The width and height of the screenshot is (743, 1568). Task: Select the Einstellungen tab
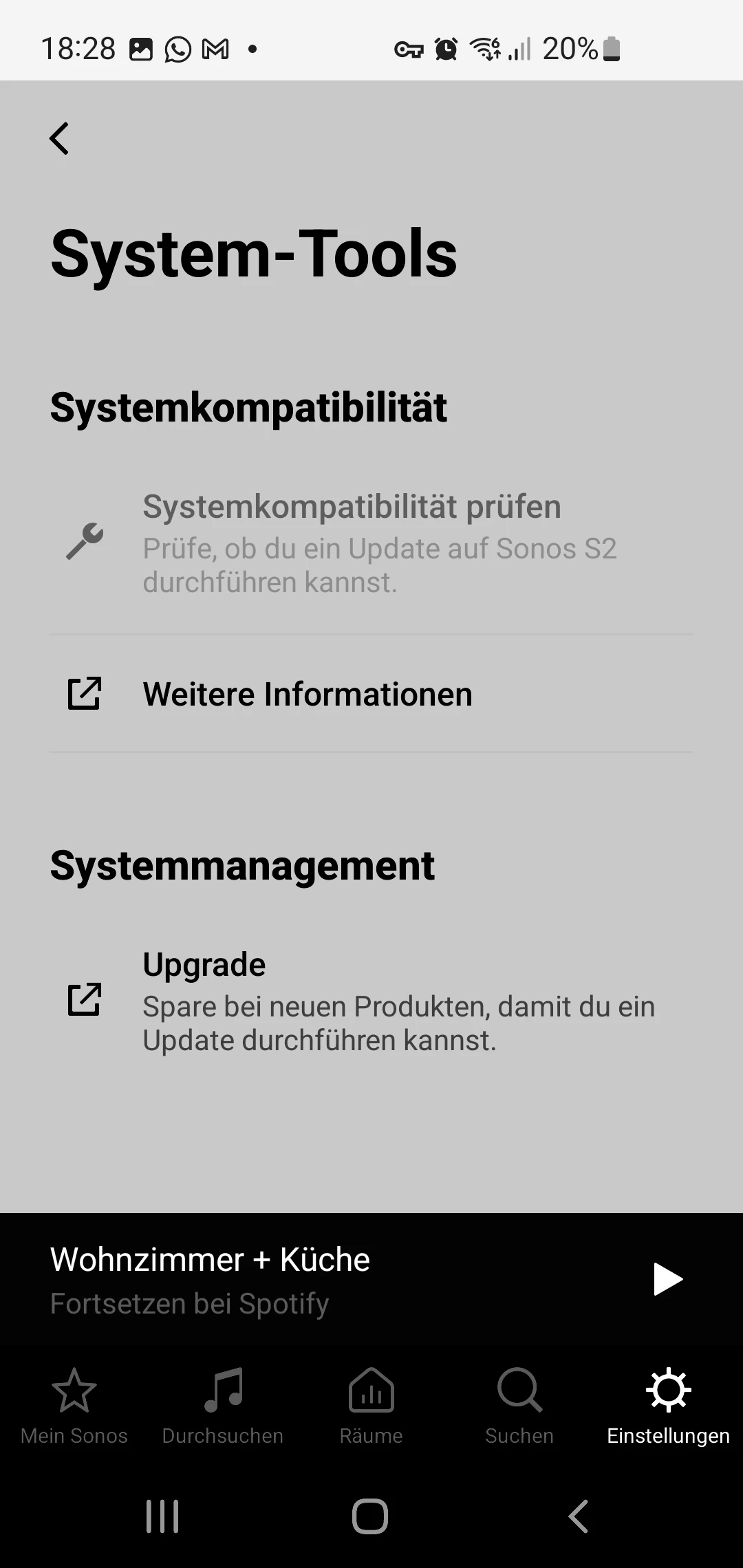click(668, 1406)
